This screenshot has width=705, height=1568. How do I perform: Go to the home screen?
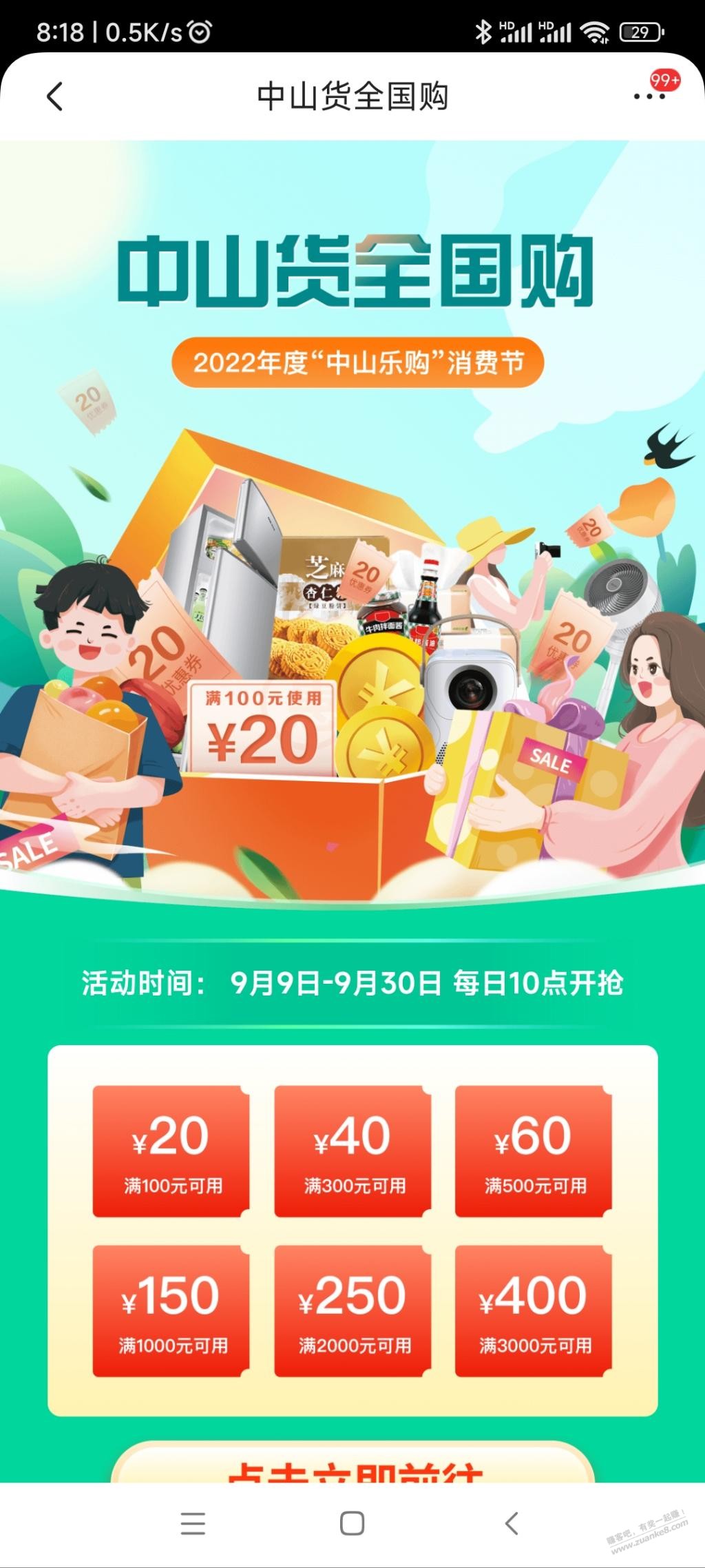click(352, 1524)
